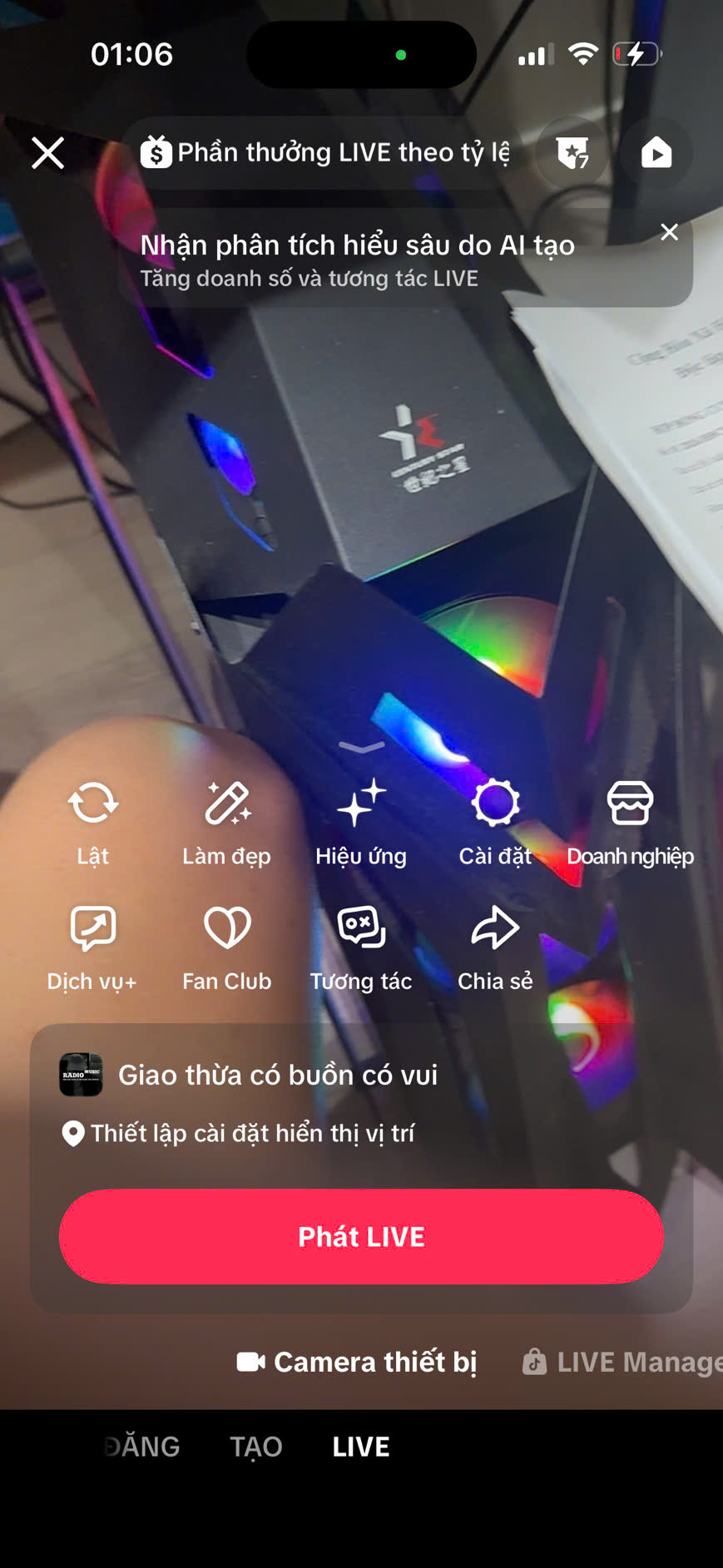Open Phần thưởng LIVE theo tỷ lệ banner
This screenshot has height=1568, width=723.
(x=323, y=153)
